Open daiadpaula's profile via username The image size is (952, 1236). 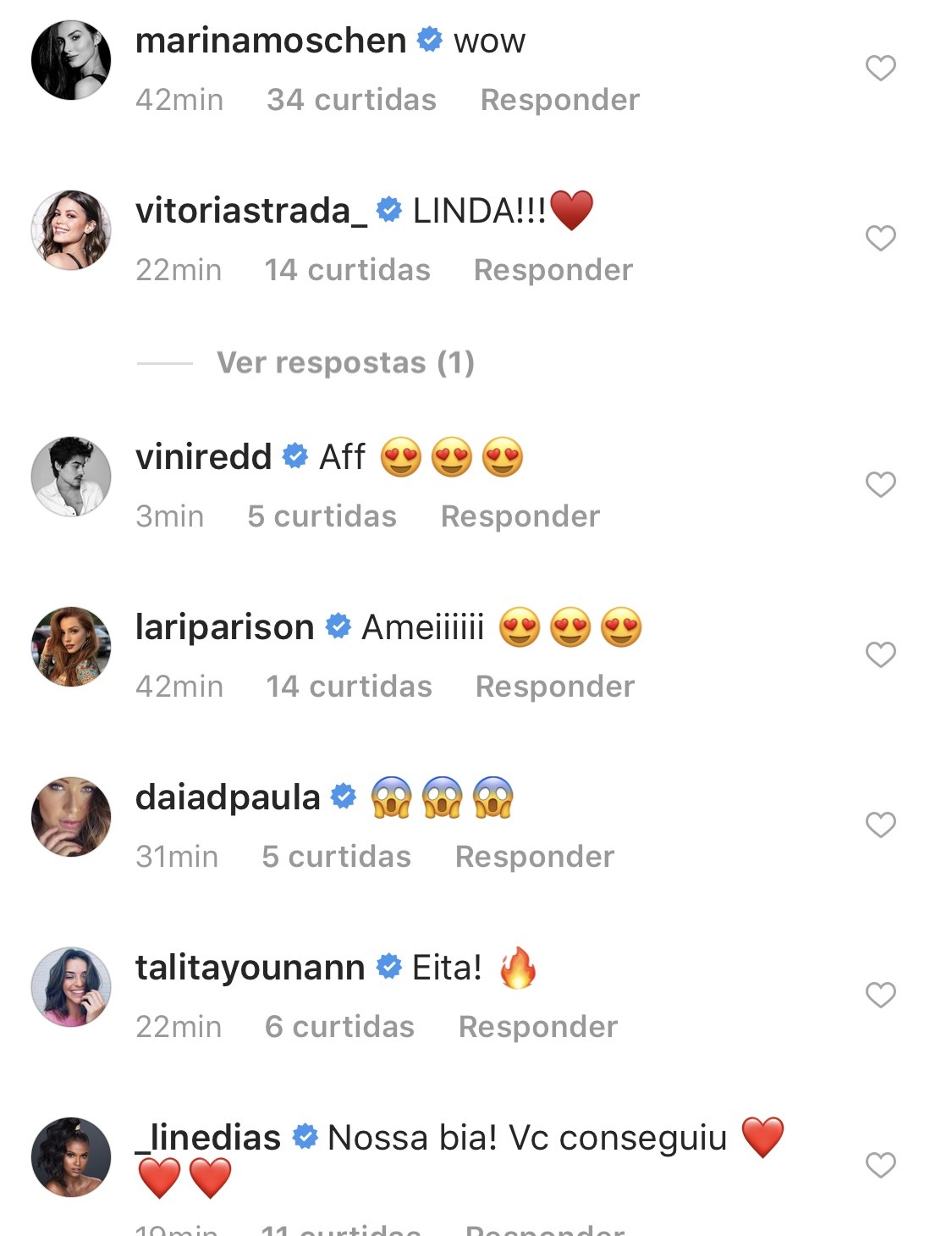(228, 797)
